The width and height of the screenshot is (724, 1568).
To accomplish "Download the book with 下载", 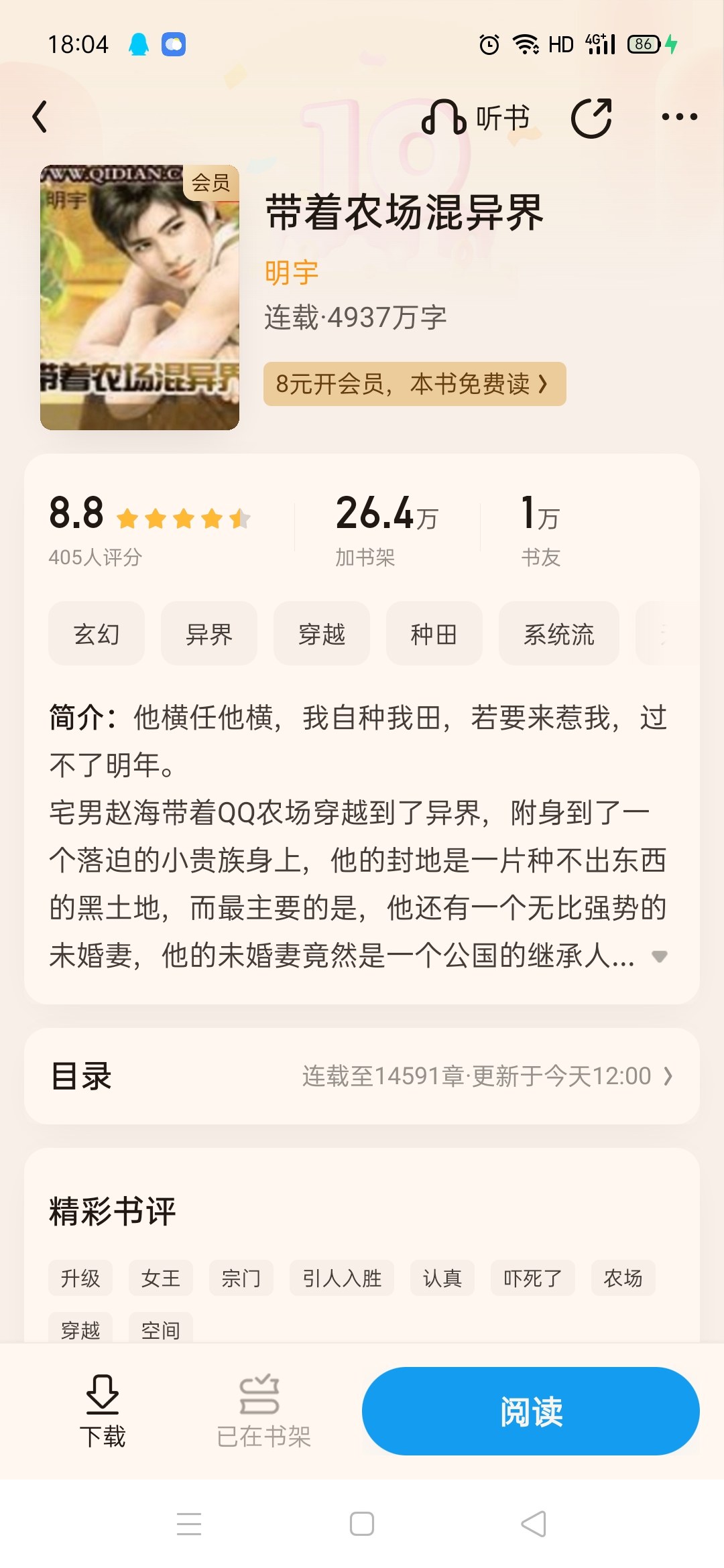I will [103, 1411].
